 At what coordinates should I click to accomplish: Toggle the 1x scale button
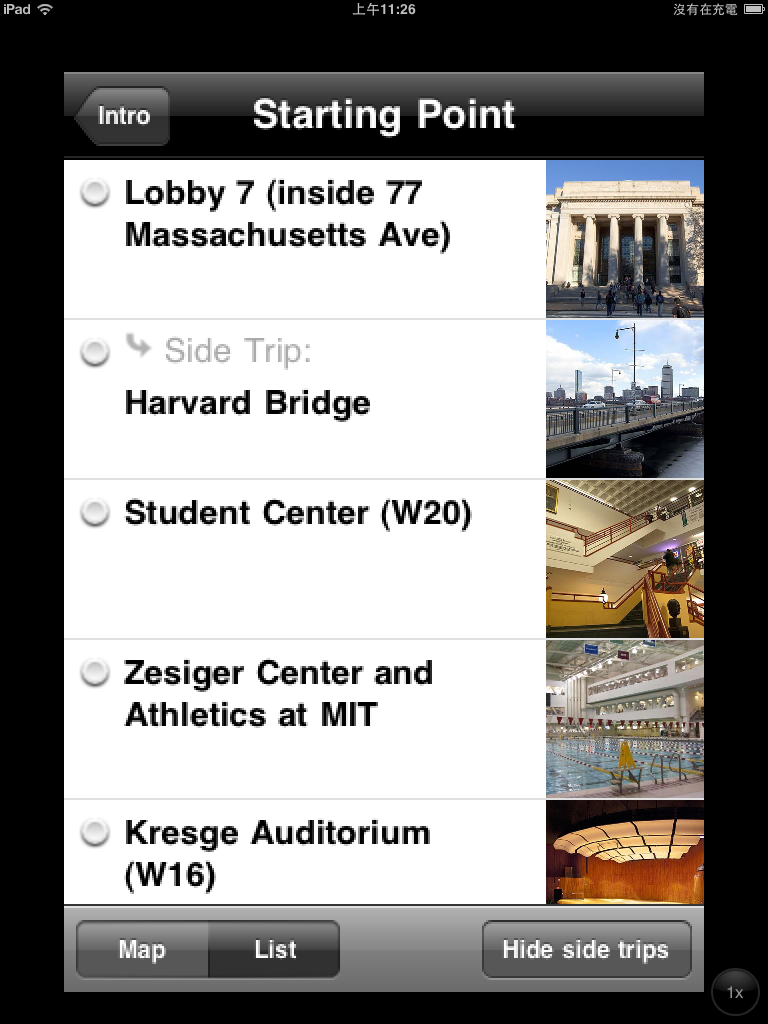point(736,993)
